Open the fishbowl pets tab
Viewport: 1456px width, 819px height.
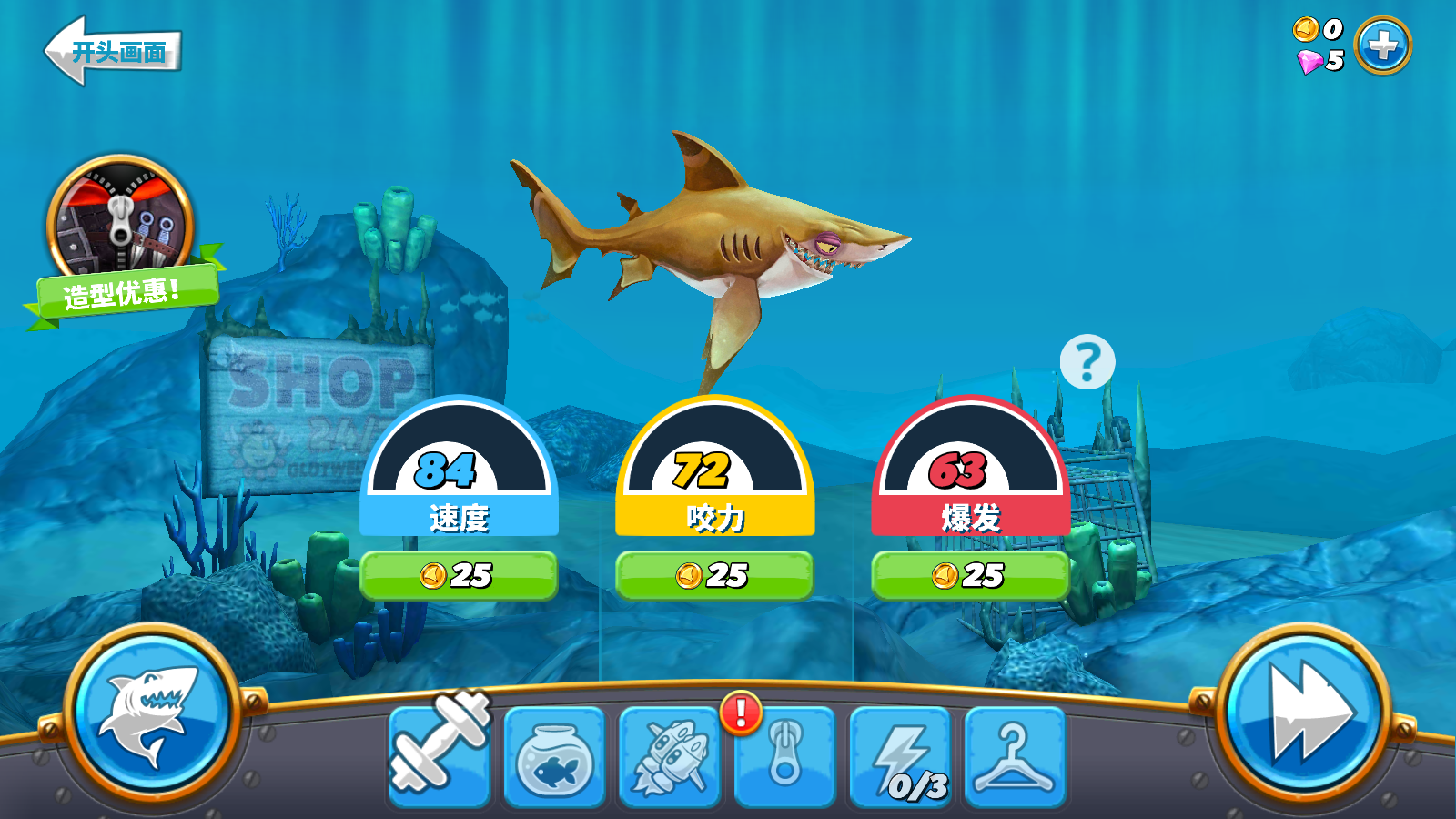[554, 757]
